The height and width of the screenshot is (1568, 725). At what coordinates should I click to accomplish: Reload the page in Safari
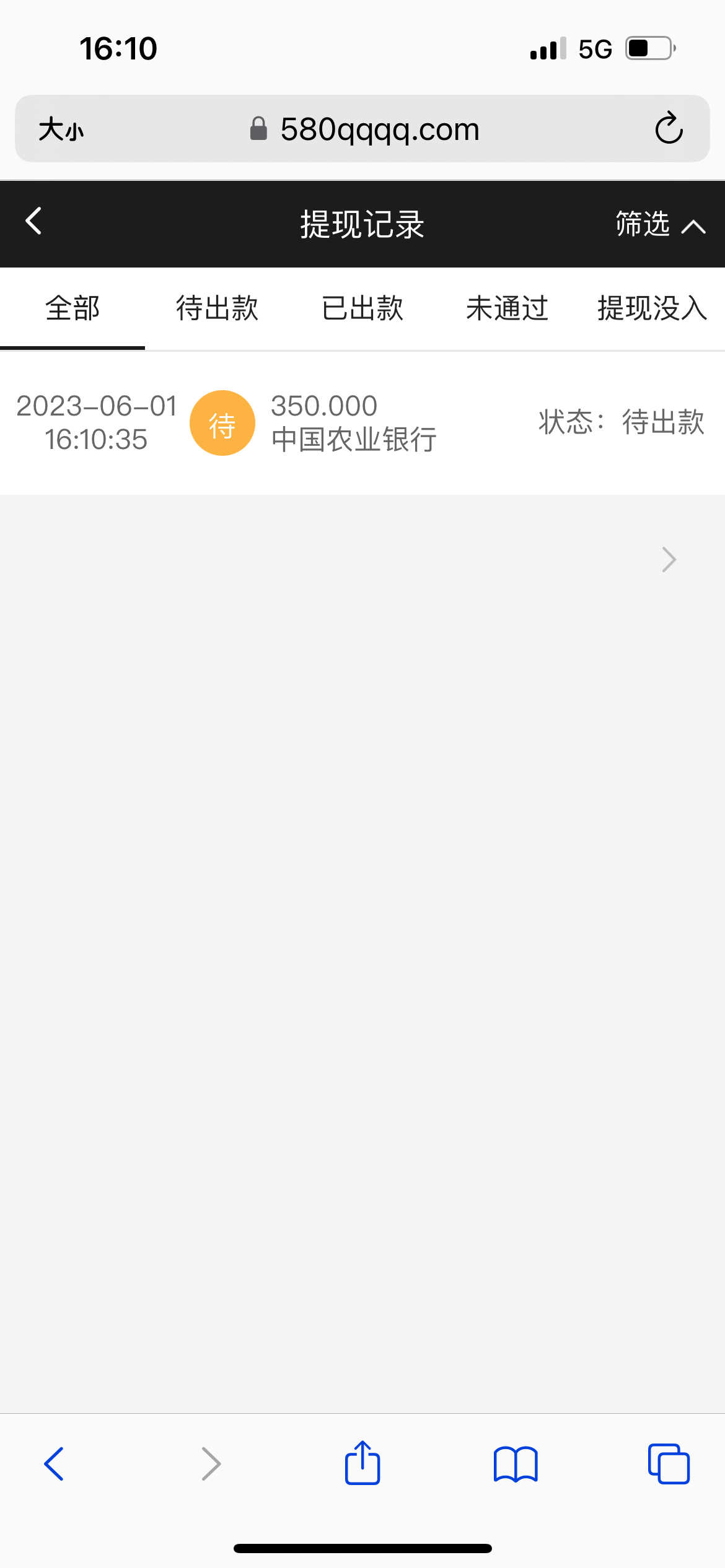click(669, 129)
